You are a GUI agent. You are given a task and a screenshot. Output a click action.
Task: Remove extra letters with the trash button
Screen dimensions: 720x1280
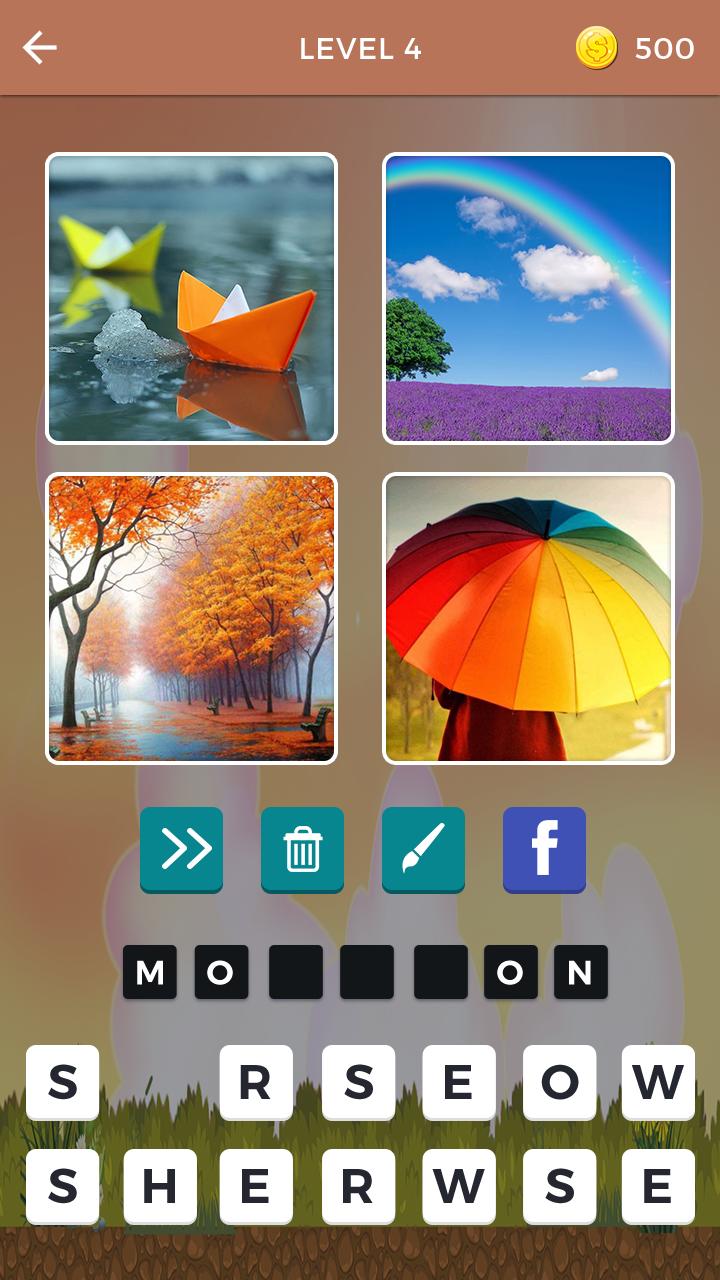click(302, 849)
